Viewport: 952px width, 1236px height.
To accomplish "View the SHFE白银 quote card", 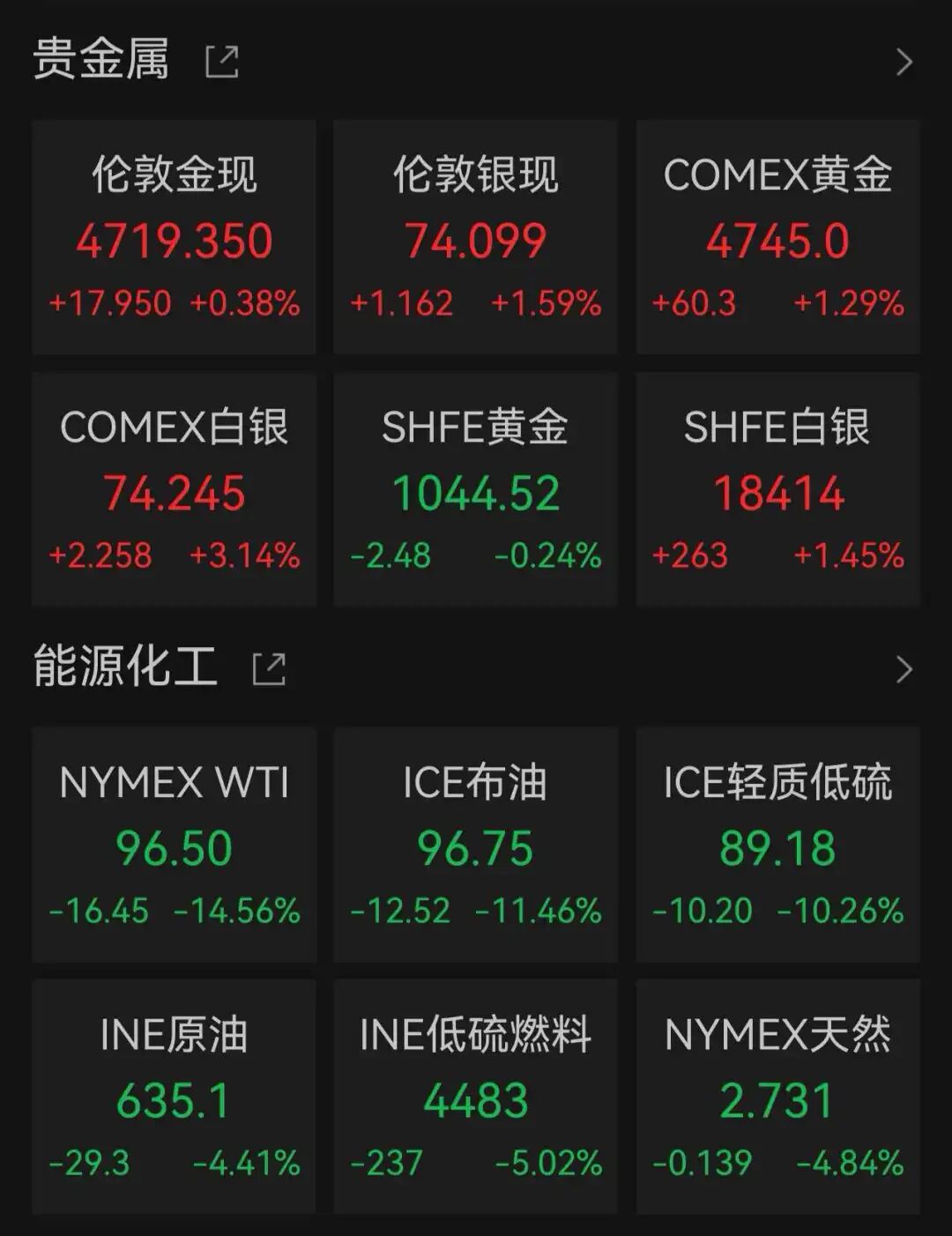I will [x=777, y=489].
